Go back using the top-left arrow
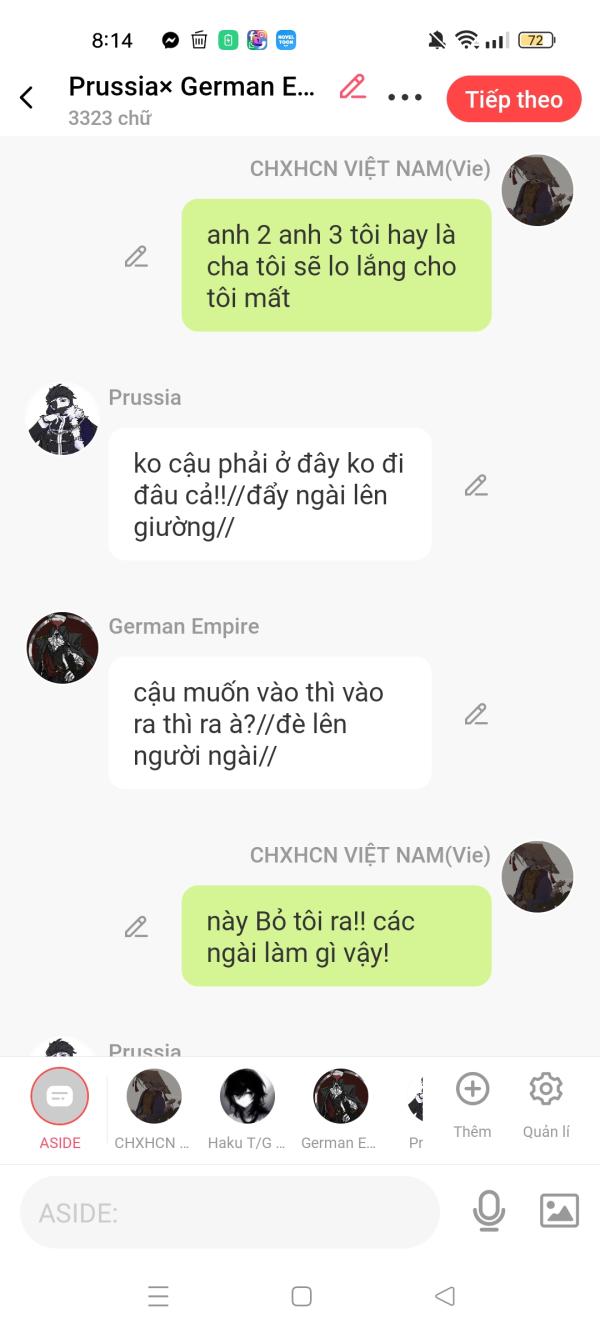The image size is (600, 1333). point(27,98)
